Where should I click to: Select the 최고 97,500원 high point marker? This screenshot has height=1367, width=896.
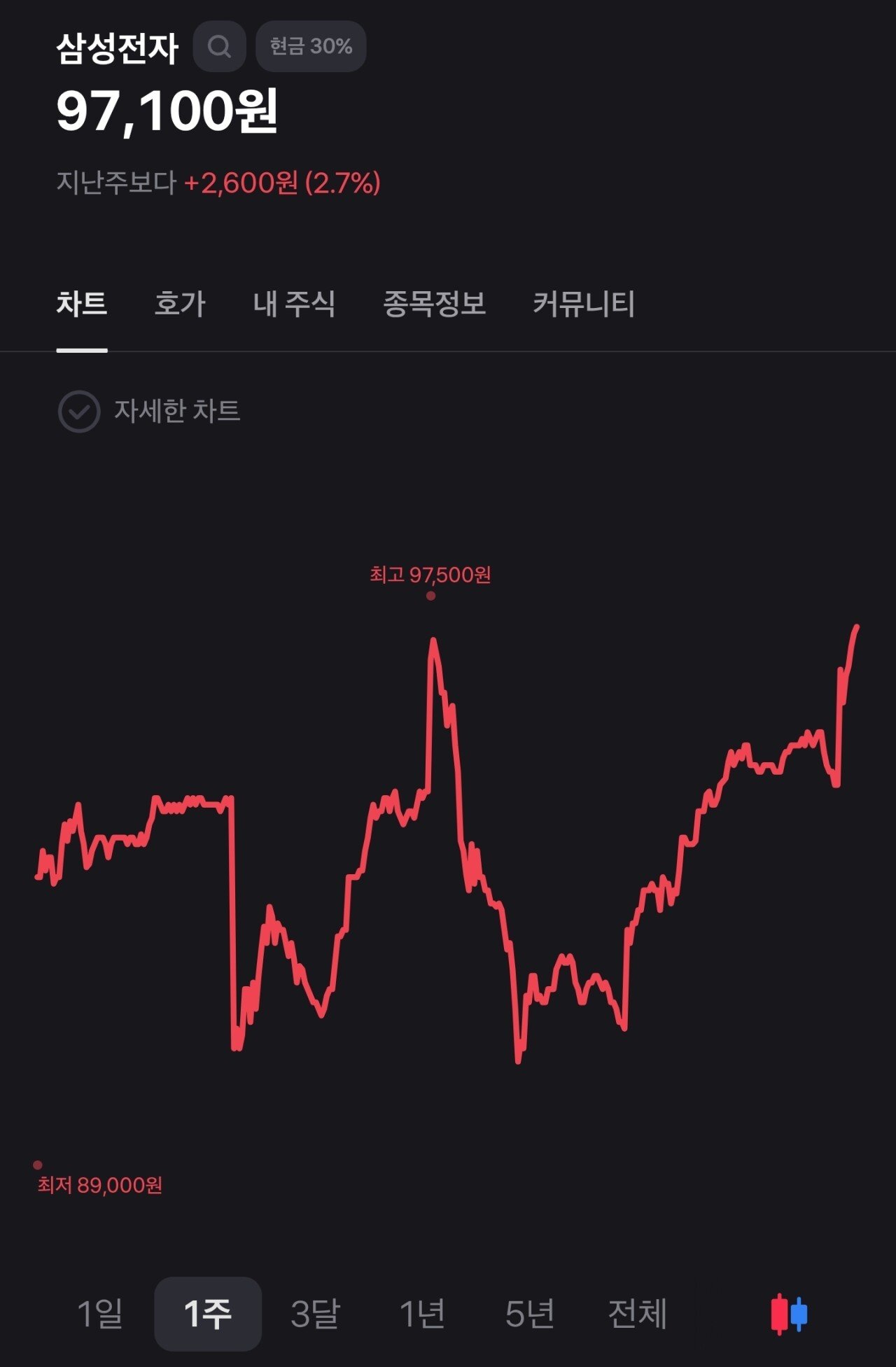[431, 596]
